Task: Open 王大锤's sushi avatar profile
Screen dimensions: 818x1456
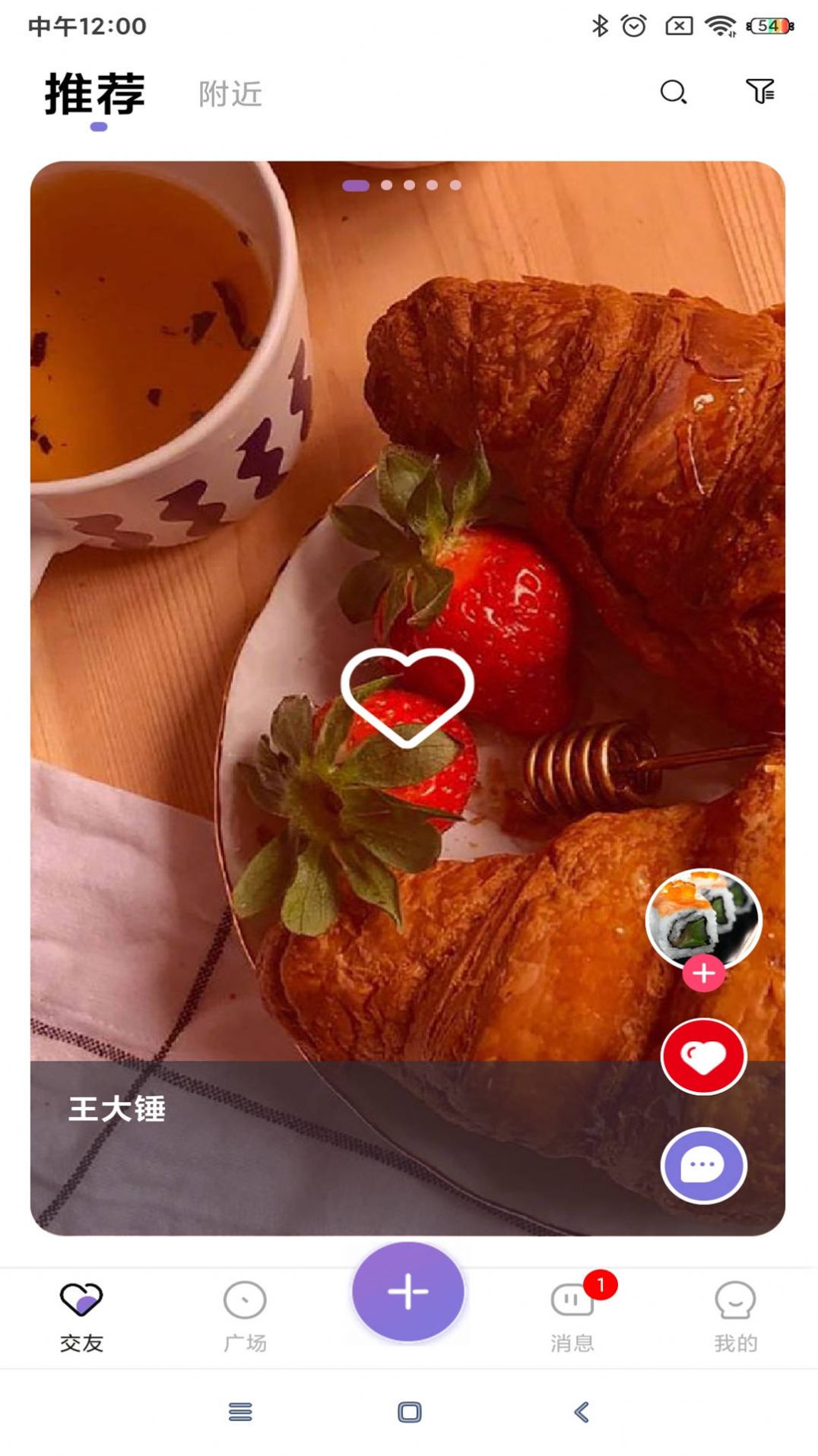Action: click(703, 917)
